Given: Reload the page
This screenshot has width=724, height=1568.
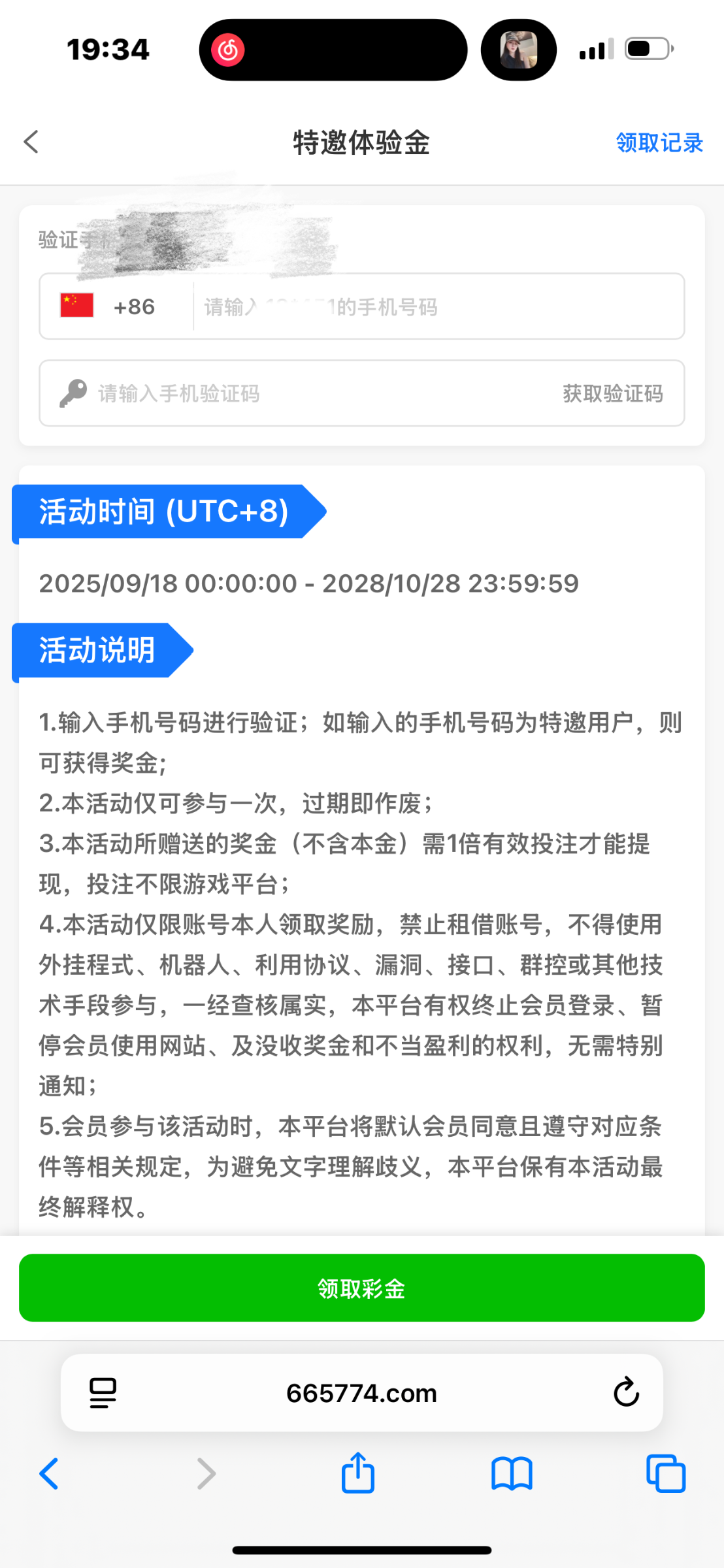Looking at the screenshot, I should (625, 1392).
